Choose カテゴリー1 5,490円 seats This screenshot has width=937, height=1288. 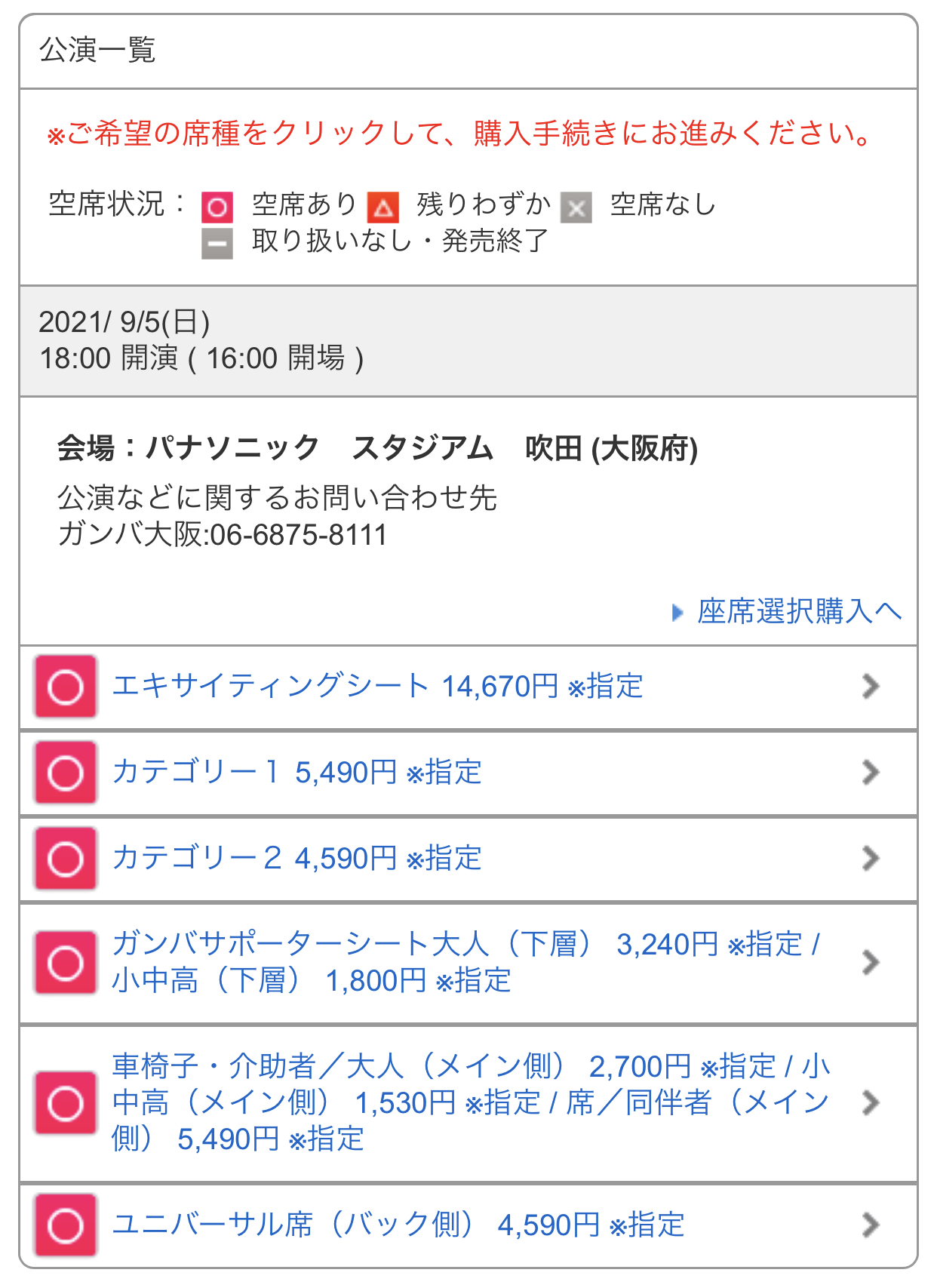[297, 773]
